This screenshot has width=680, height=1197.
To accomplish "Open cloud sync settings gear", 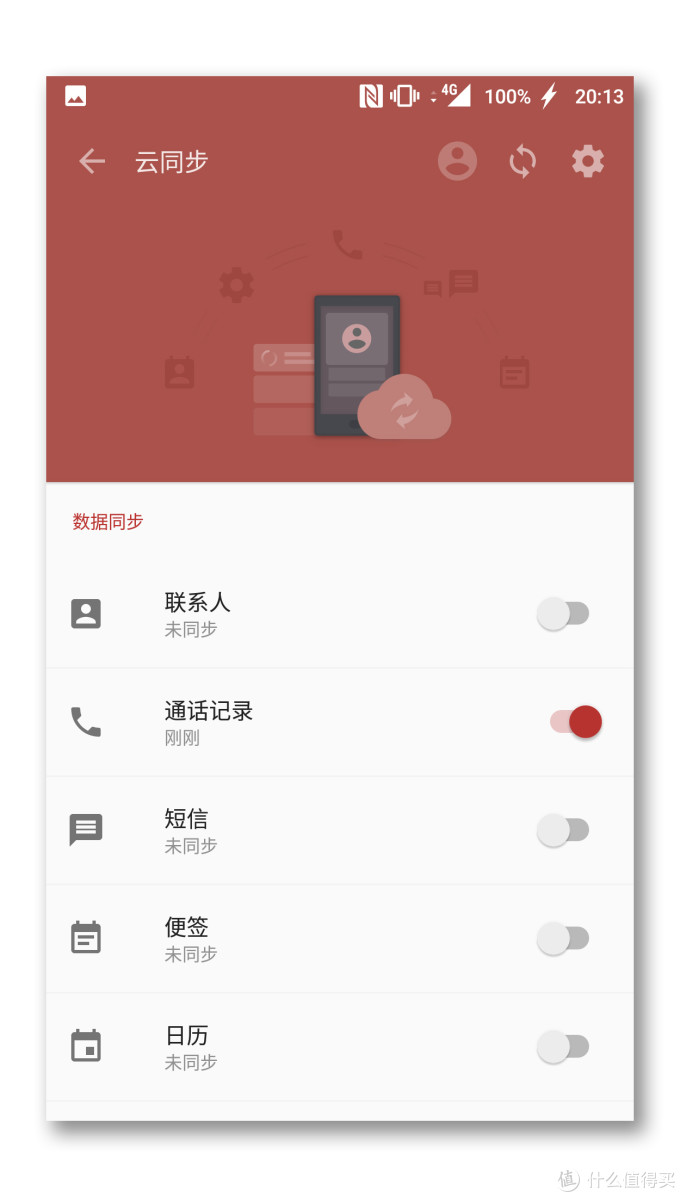I will point(588,161).
